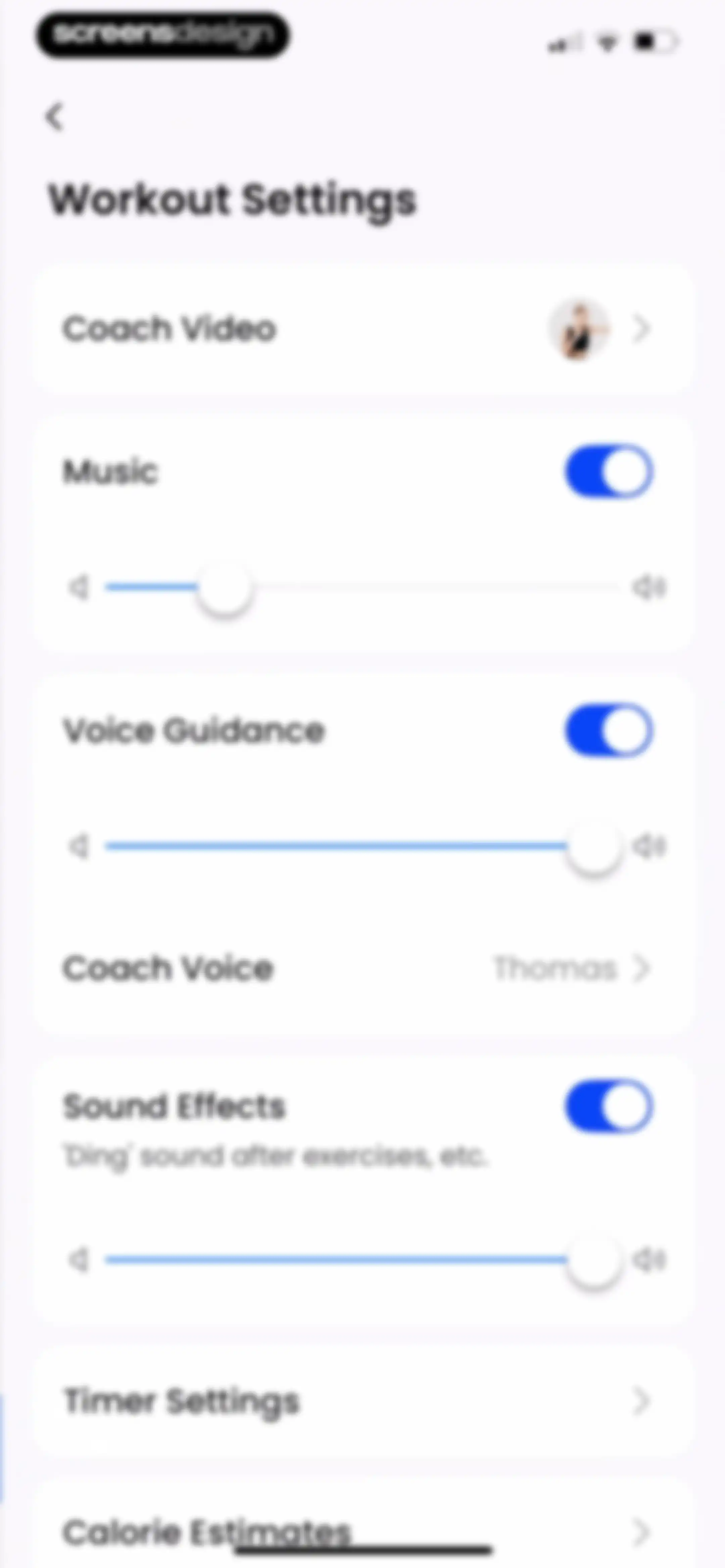
Task: Open Timer Settings
Action: (364, 1400)
